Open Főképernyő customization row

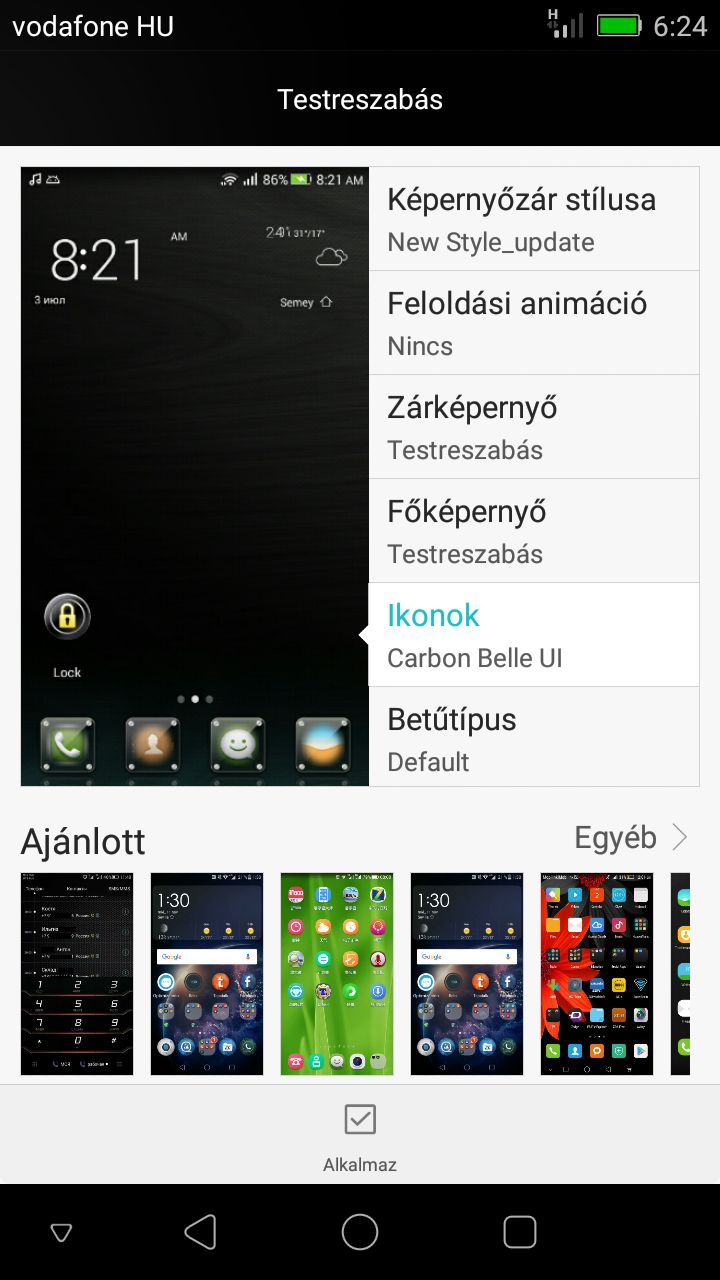(534, 531)
